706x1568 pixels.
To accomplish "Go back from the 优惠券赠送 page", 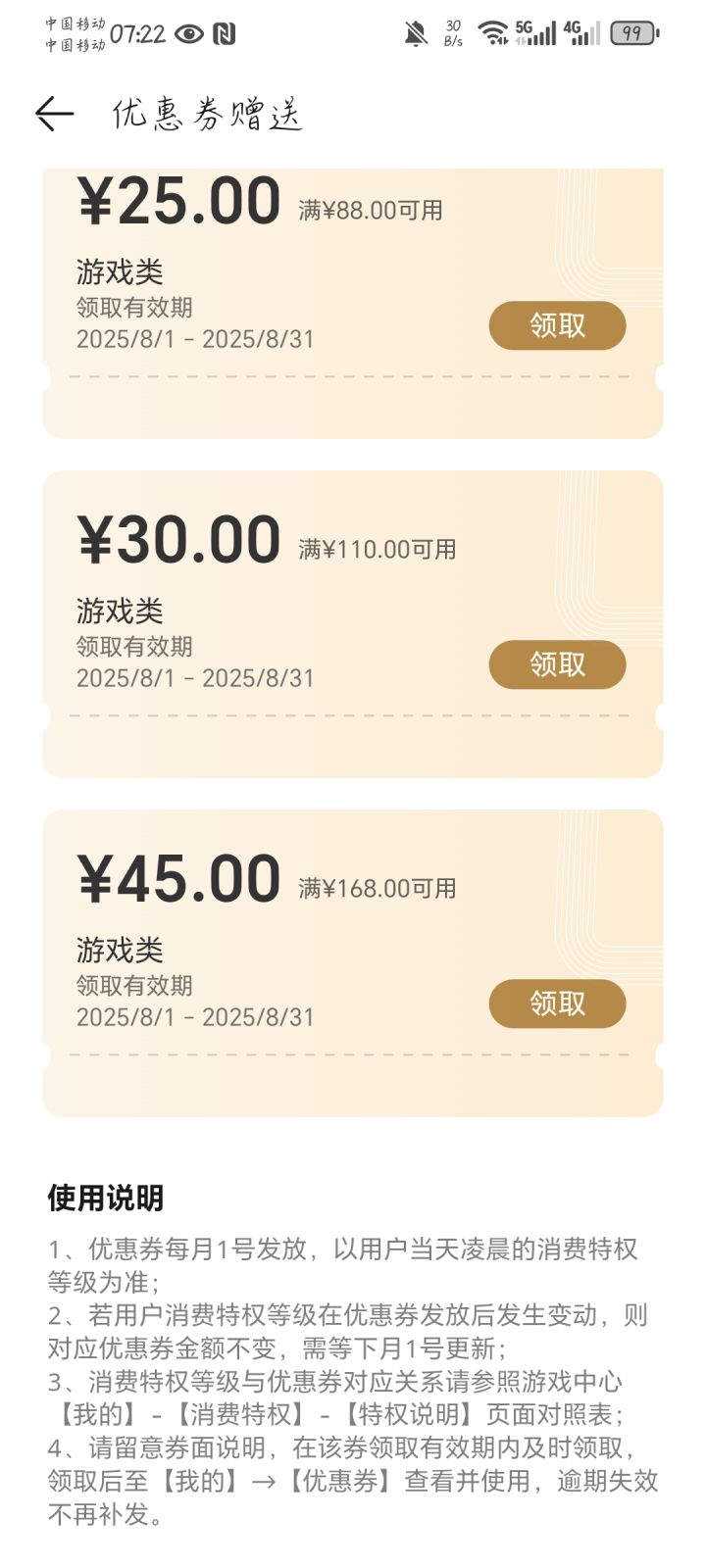I will pos(55,114).
